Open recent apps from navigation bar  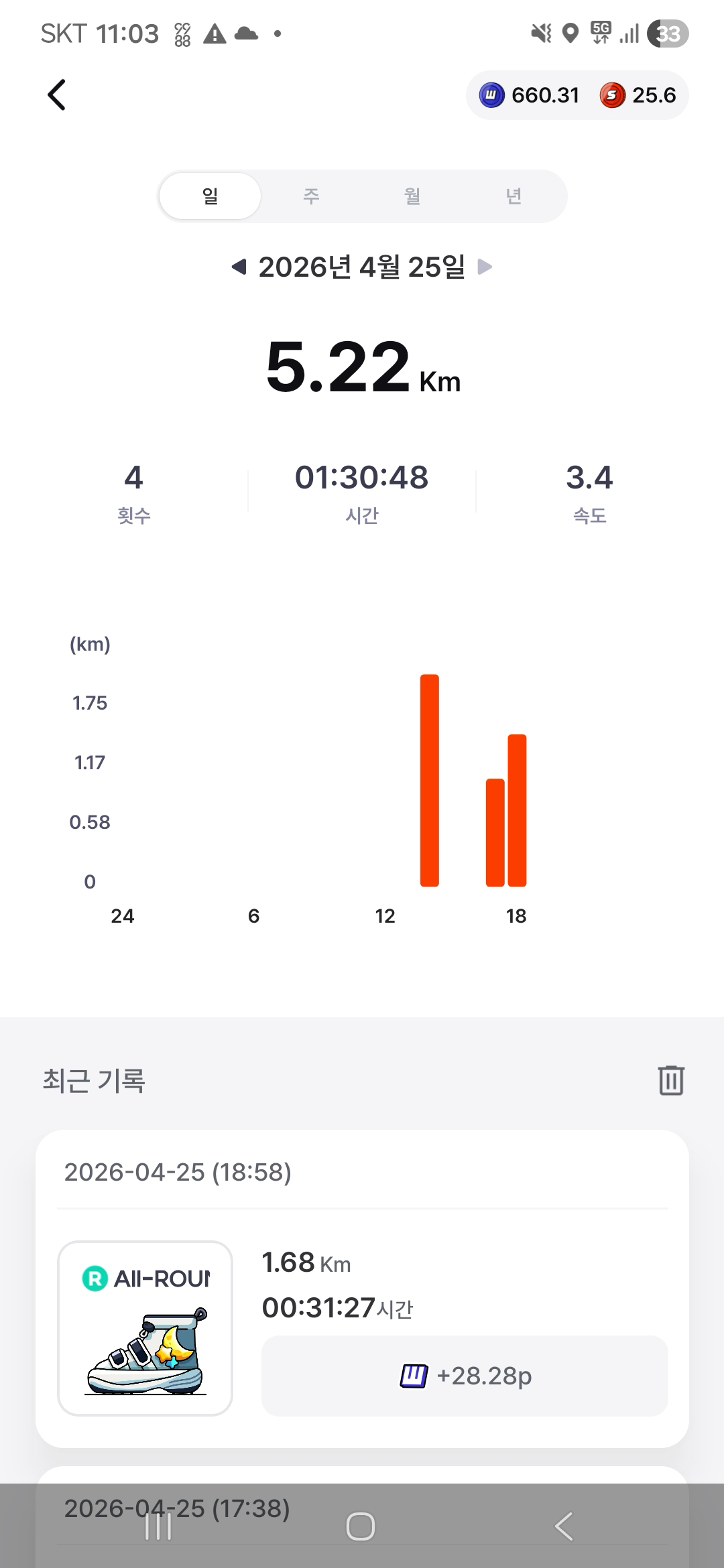[159, 1526]
